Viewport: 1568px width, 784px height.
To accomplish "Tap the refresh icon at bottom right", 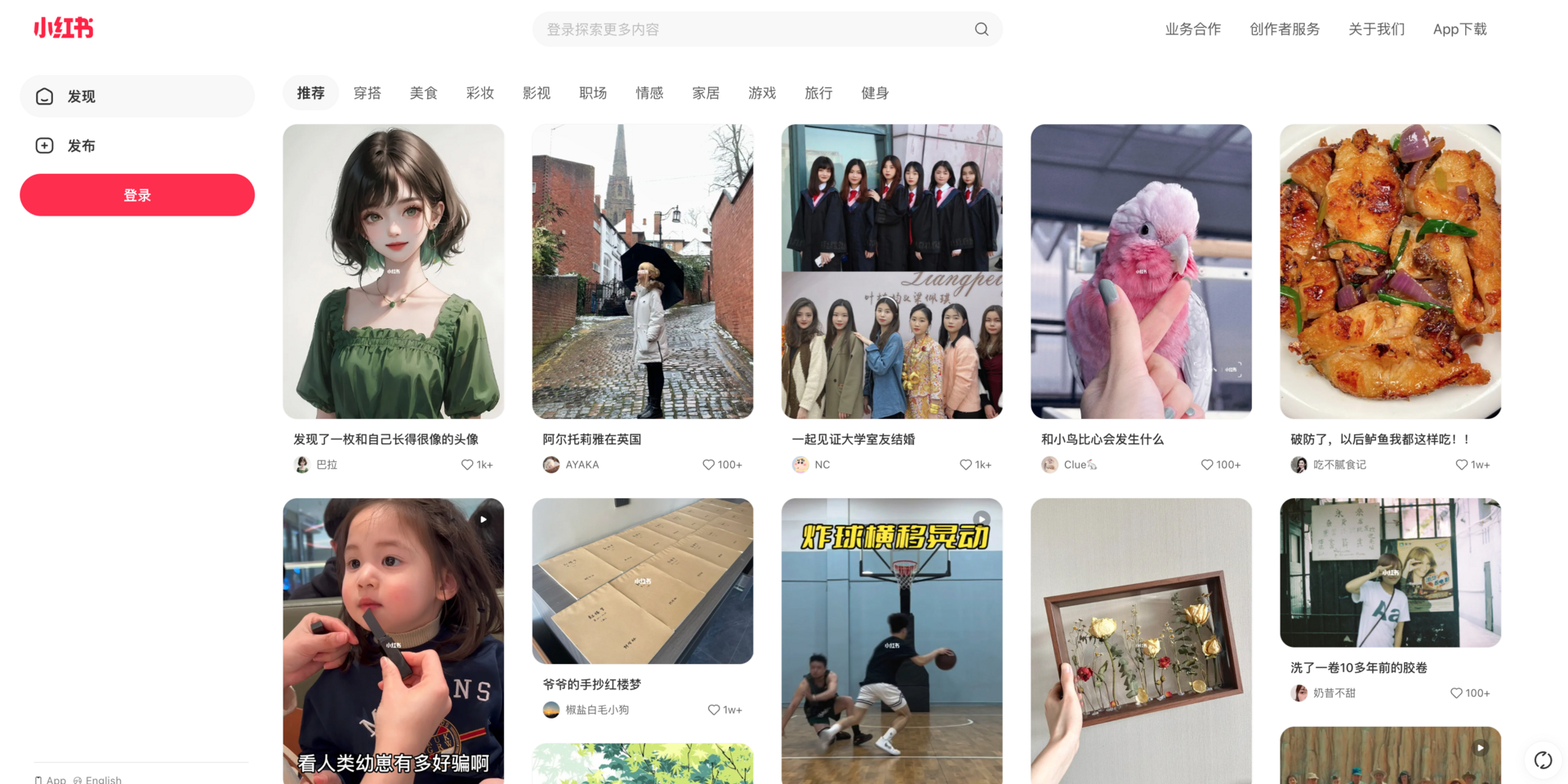I will [1543, 760].
